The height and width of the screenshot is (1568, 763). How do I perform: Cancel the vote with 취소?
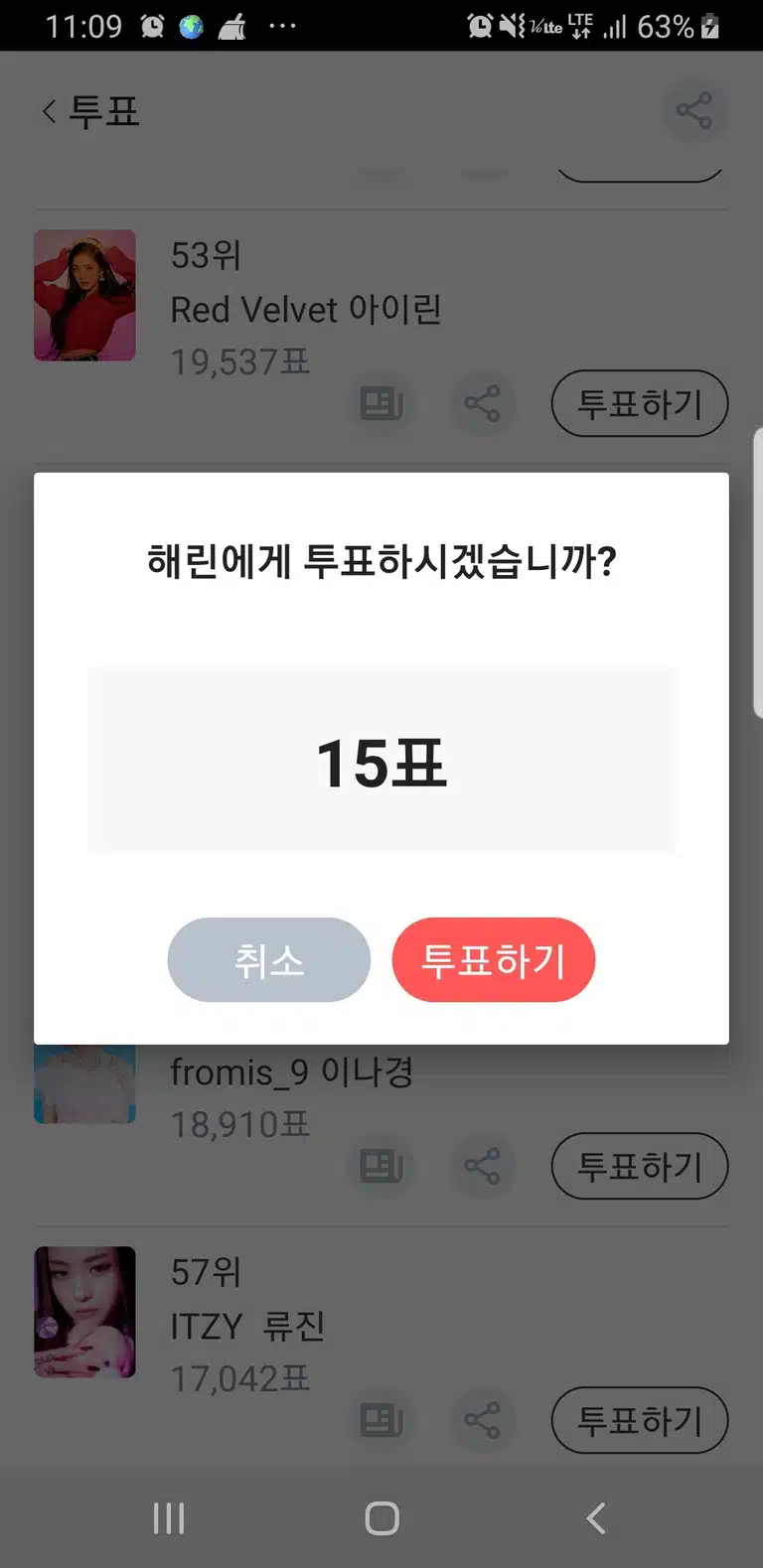[x=269, y=959]
